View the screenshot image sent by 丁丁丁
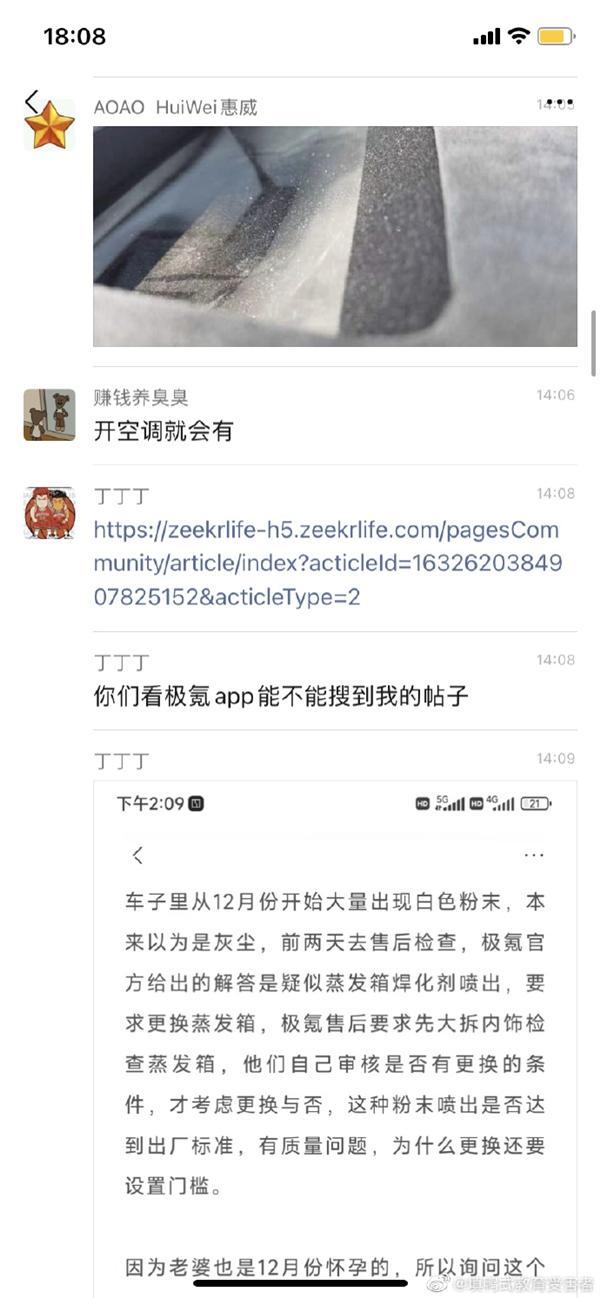Screen dimensions: 600x1298 pos(335,1030)
